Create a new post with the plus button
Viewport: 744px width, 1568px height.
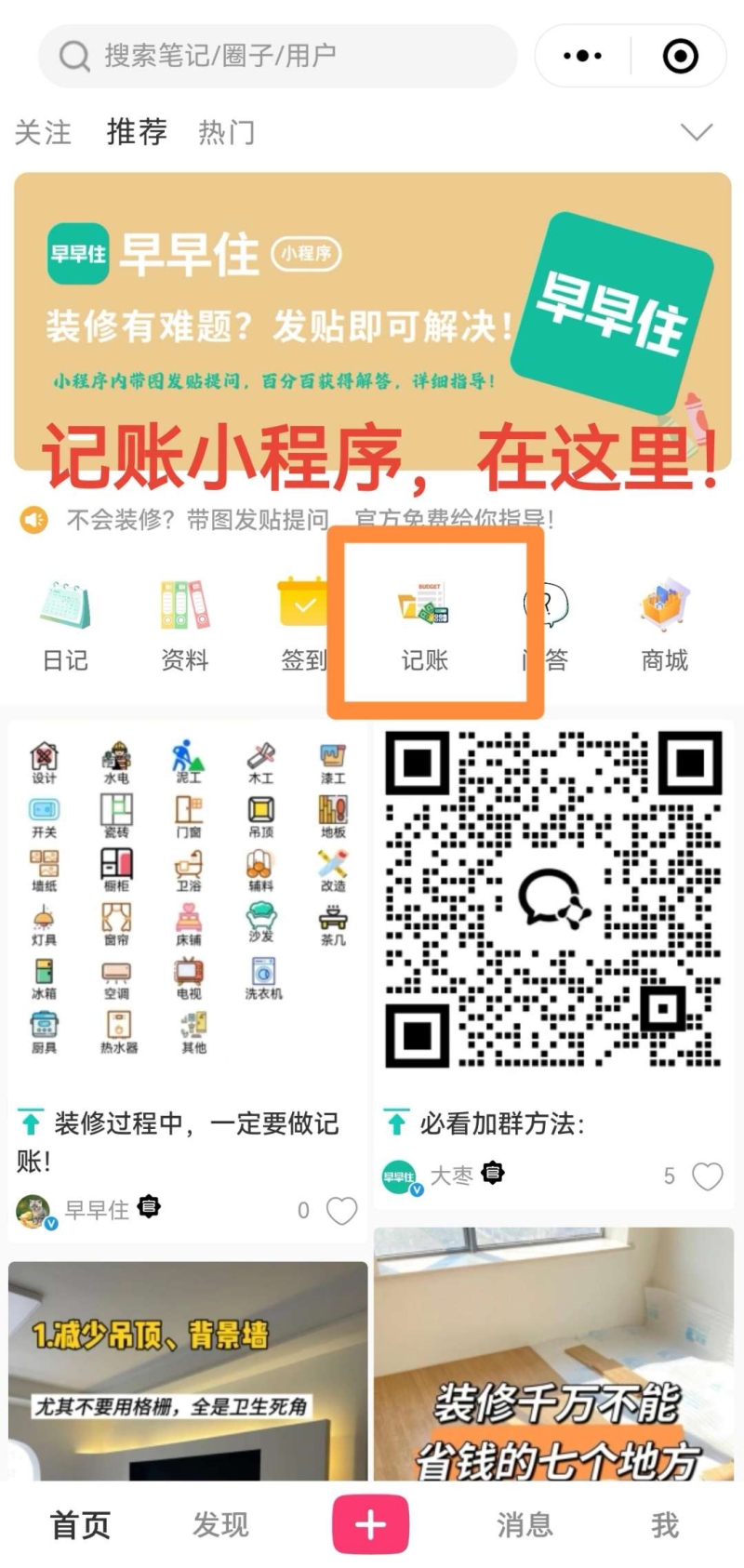pyautogui.click(x=371, y=1524)
